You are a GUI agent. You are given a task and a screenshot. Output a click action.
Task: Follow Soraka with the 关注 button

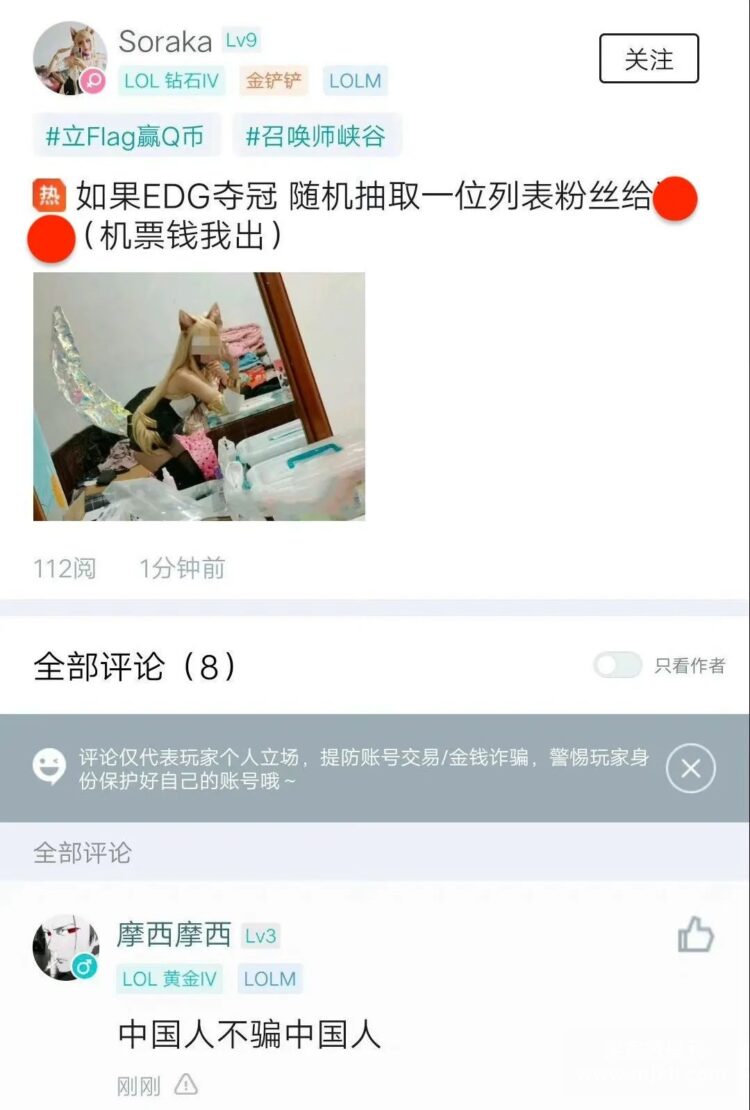[x=648, y=59]
